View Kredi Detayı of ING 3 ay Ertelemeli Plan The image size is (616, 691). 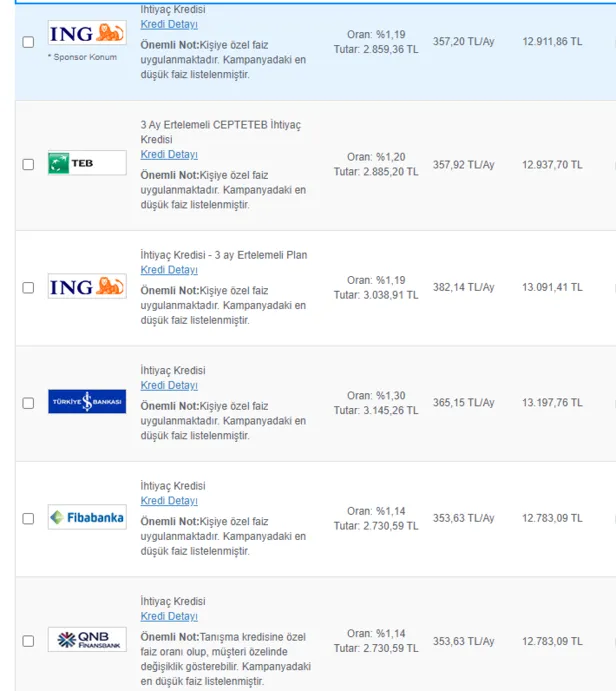169,270
